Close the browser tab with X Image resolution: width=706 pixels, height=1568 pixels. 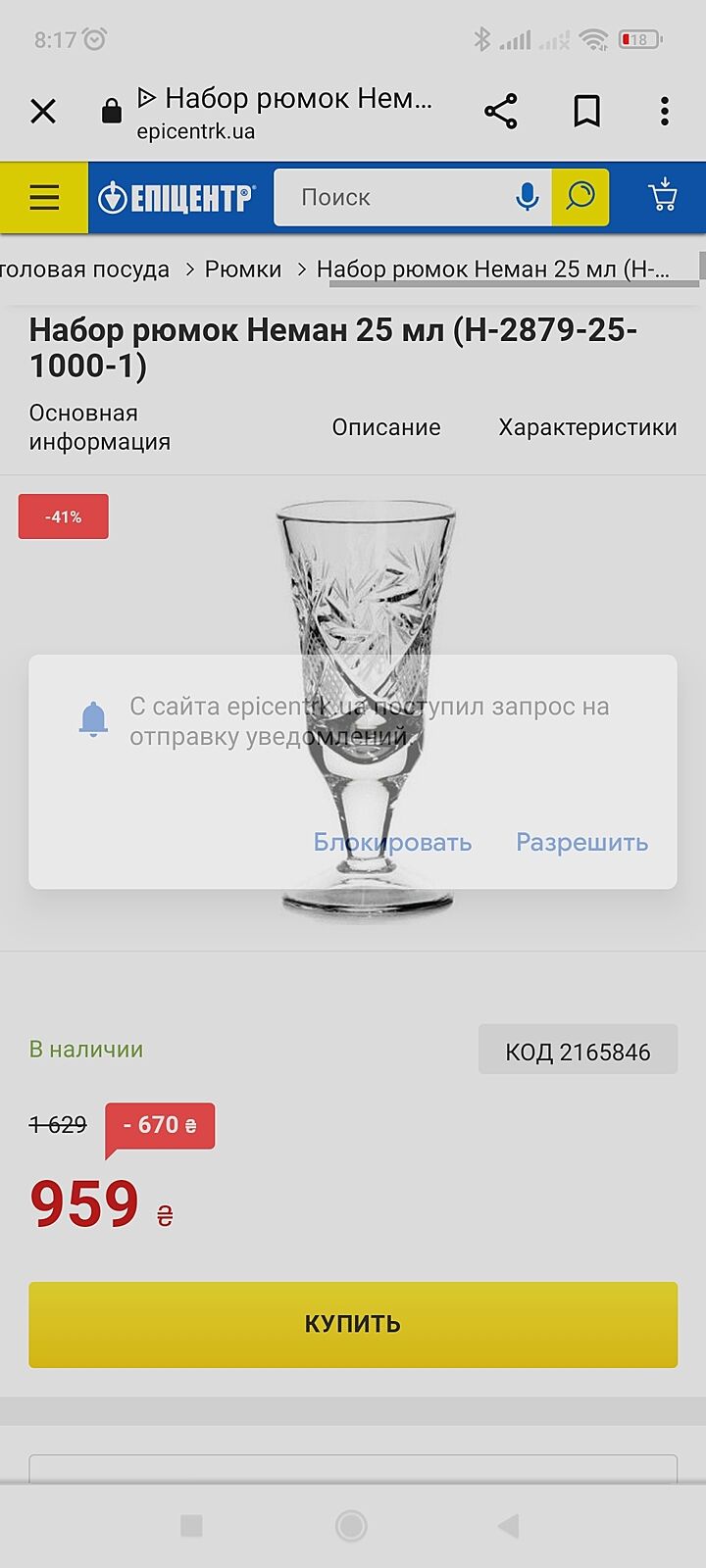(x=43, y=112)
